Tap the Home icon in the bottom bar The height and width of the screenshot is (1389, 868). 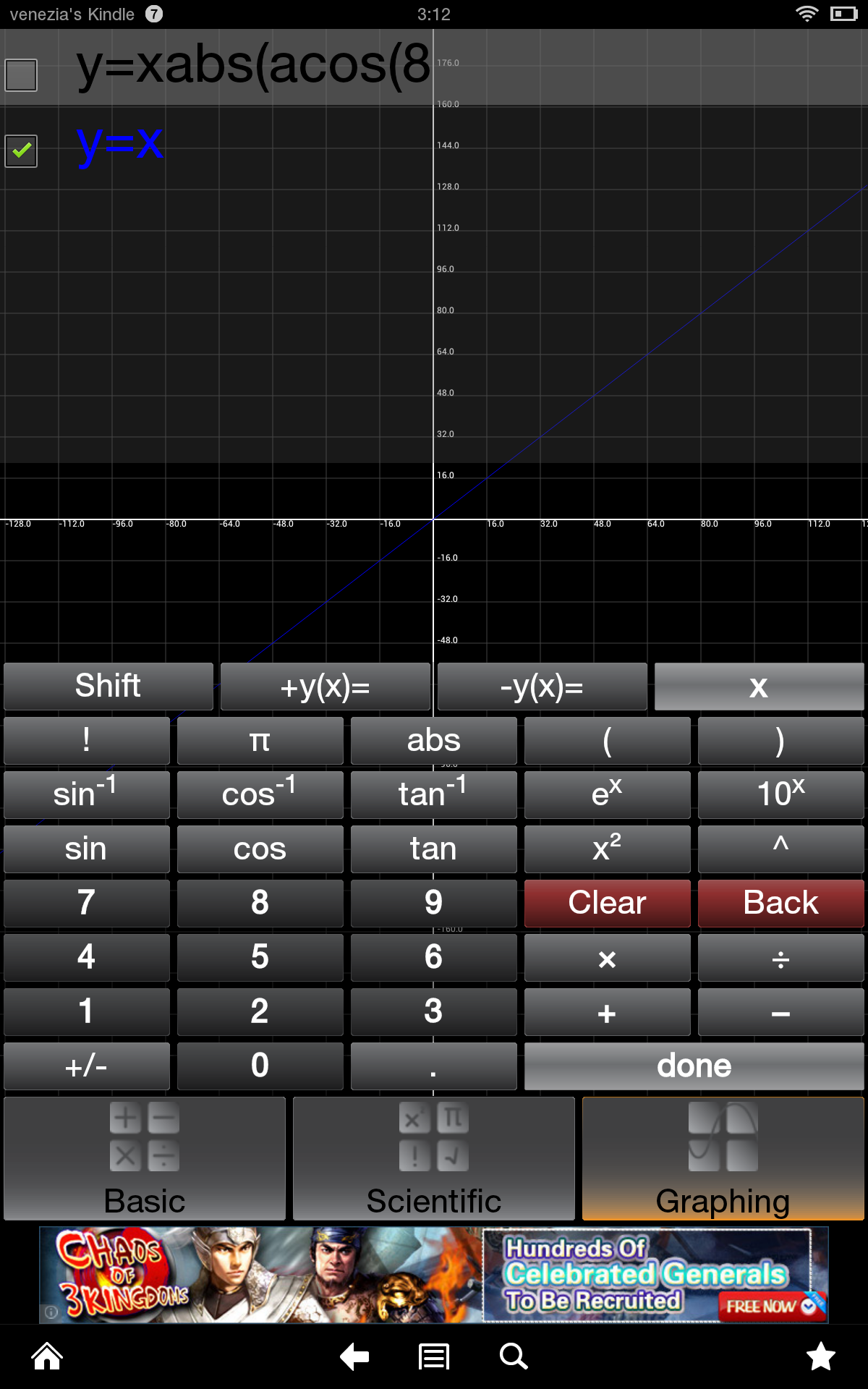click(x=46, y=1357)
